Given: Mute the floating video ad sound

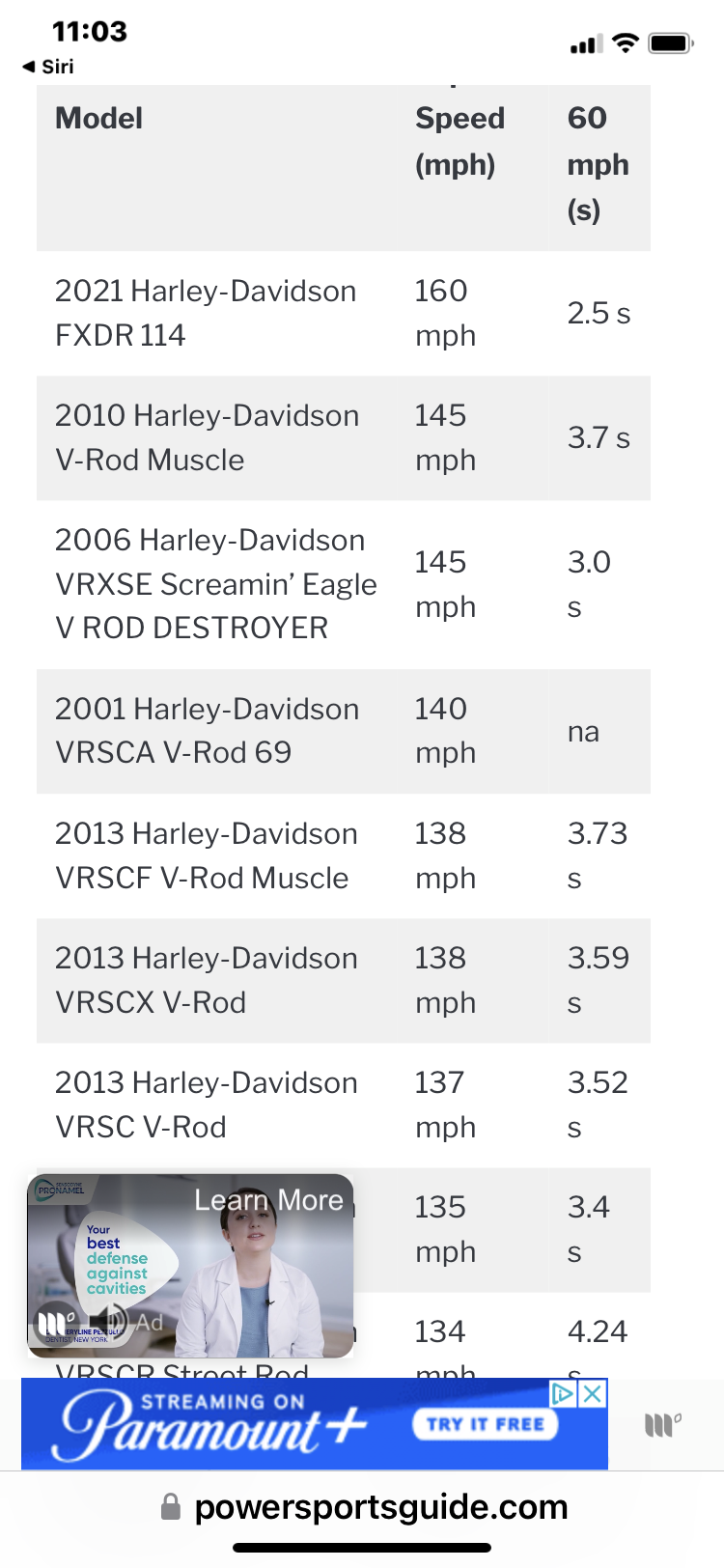Looking at the screenshot, I should click(x=109, y=1321).
